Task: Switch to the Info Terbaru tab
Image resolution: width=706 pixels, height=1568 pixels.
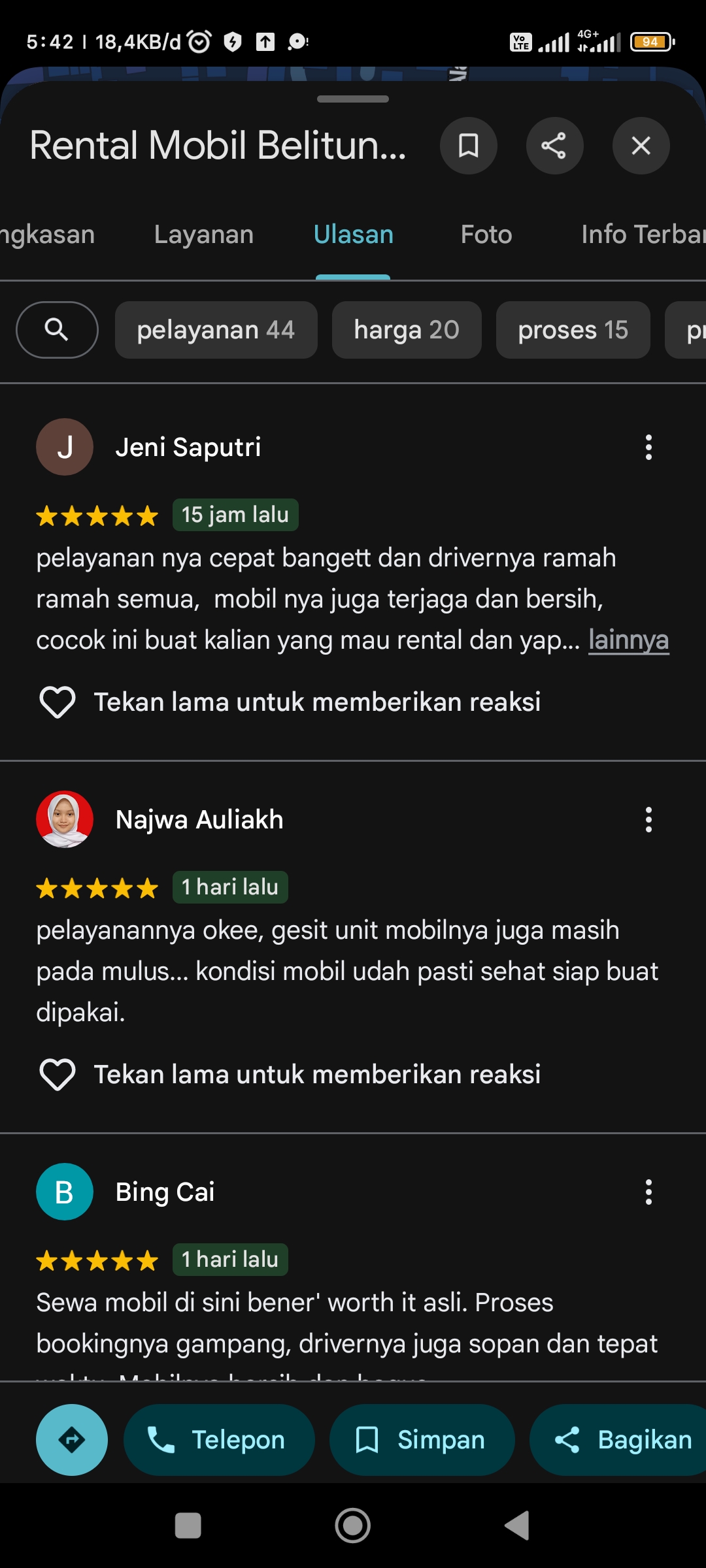Action: tap(643, 235)
